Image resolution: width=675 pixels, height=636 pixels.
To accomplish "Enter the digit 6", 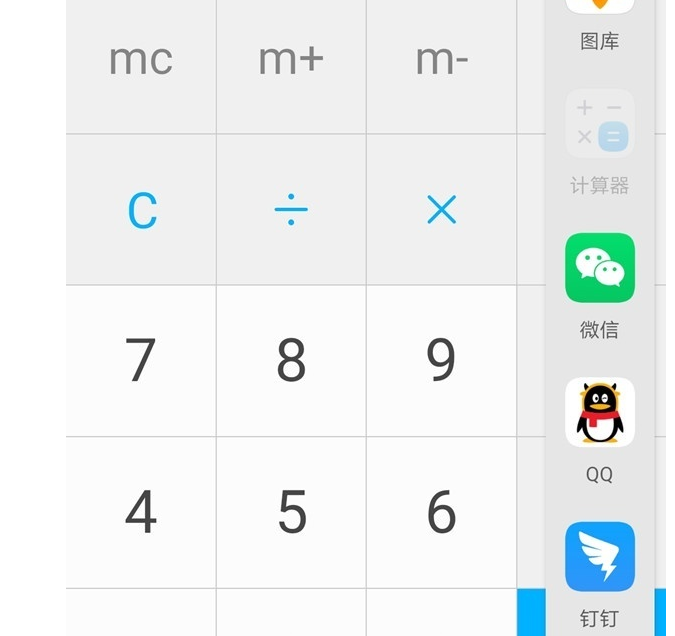I will point(441,512).
